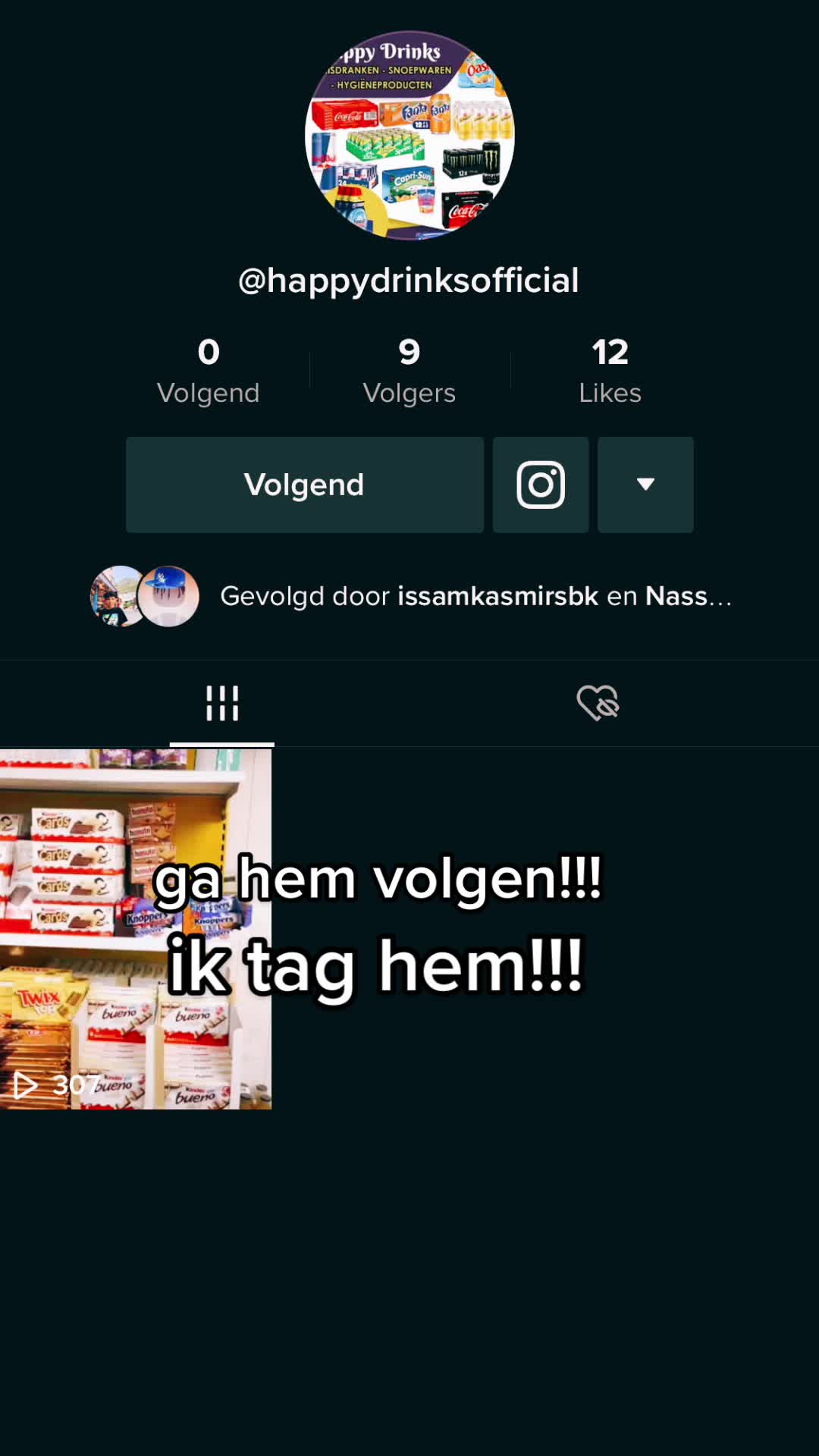Switch to the liked videos tab

pos(598,703)
